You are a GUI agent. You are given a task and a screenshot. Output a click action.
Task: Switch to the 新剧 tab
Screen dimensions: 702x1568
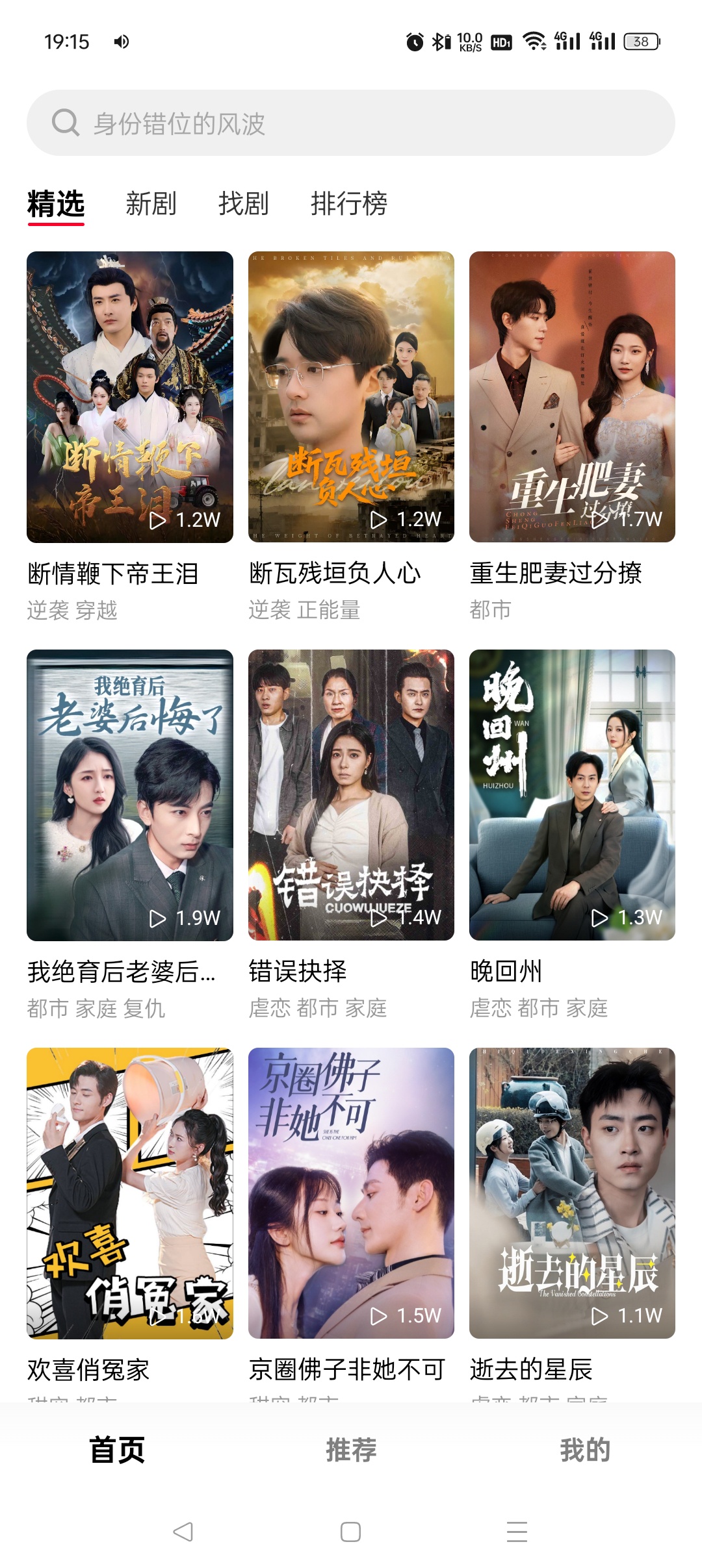click(151, 204)
